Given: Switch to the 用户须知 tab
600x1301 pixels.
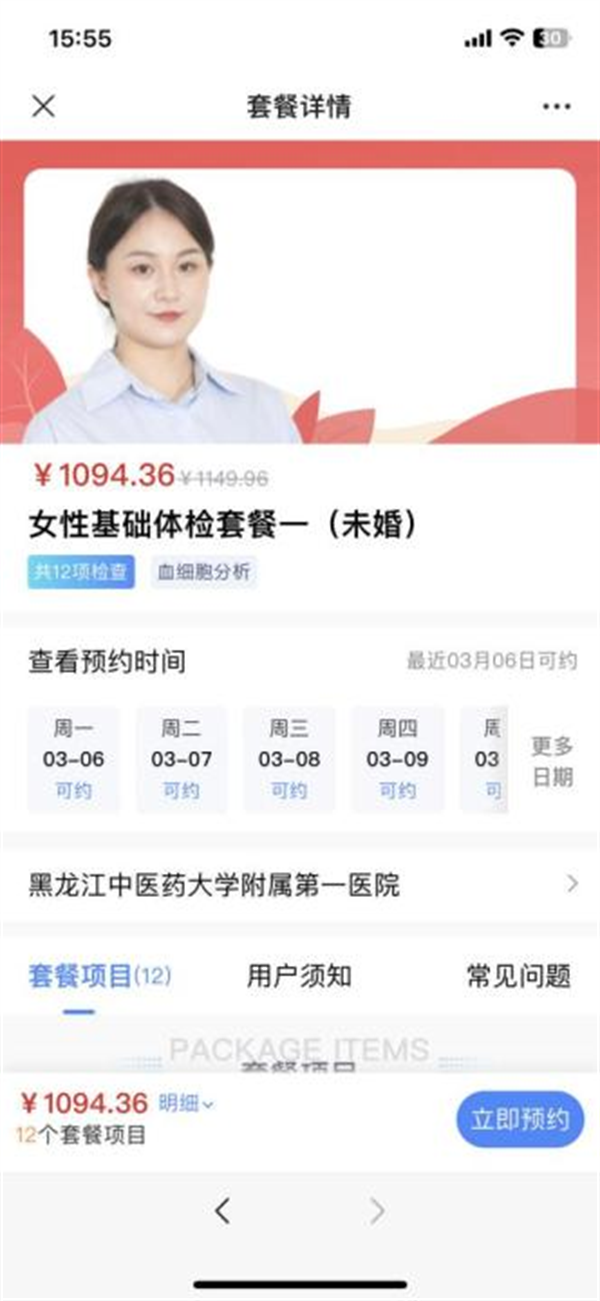Looking at the screenshot, I should tap(299, 976).
